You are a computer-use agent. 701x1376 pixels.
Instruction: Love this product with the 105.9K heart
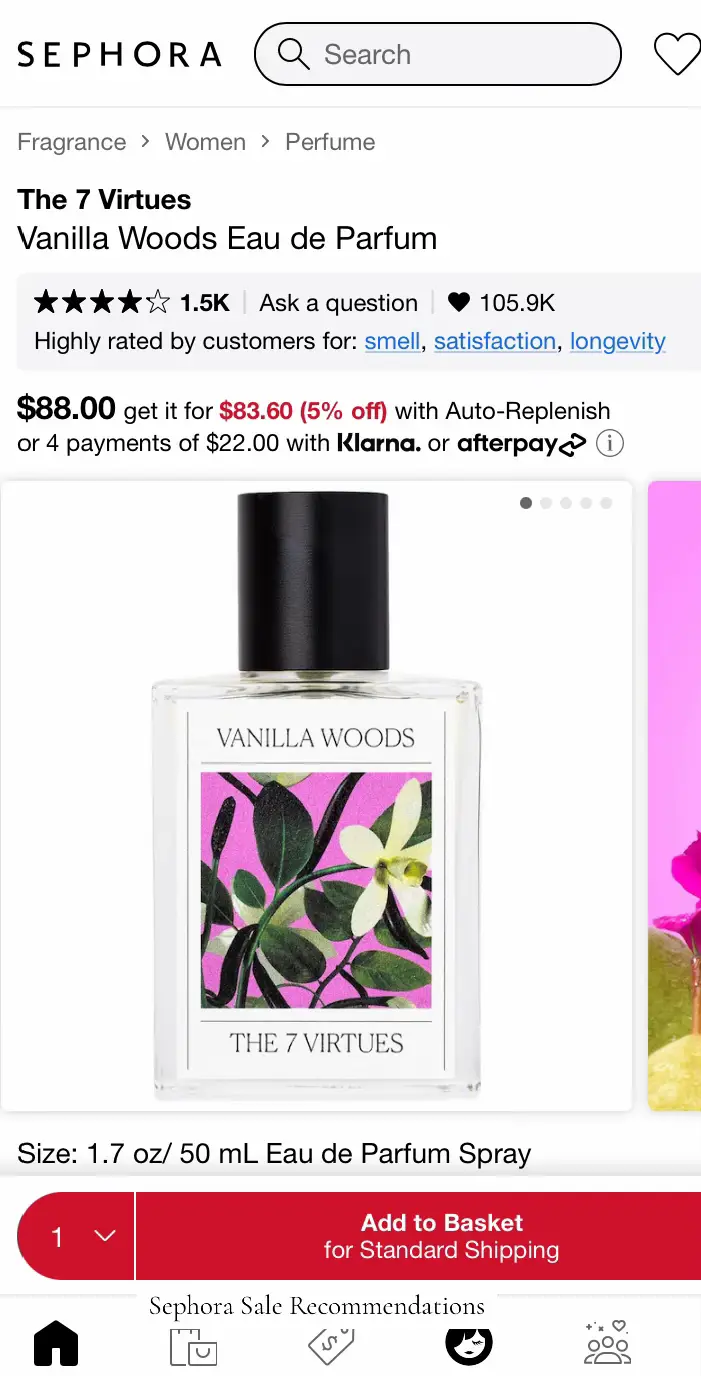pyautogui.click(x=459, y=302)
